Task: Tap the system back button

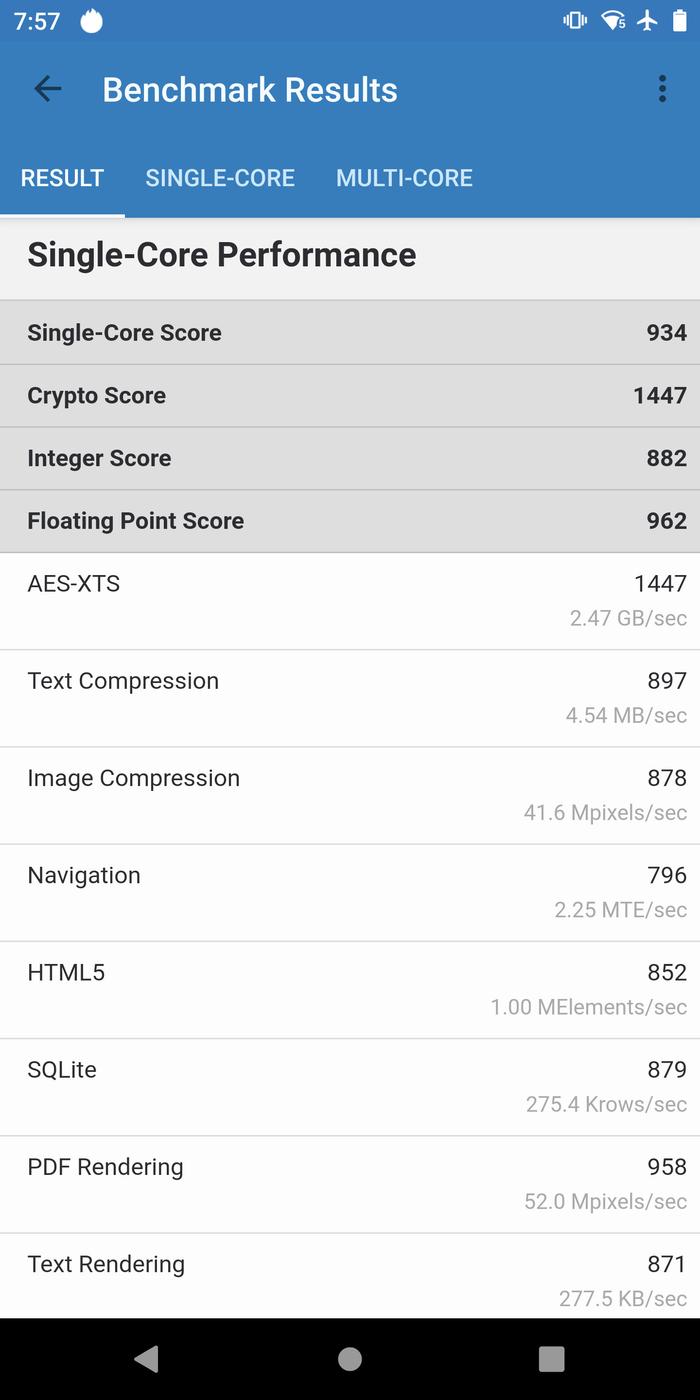Action: point(147,1358)
